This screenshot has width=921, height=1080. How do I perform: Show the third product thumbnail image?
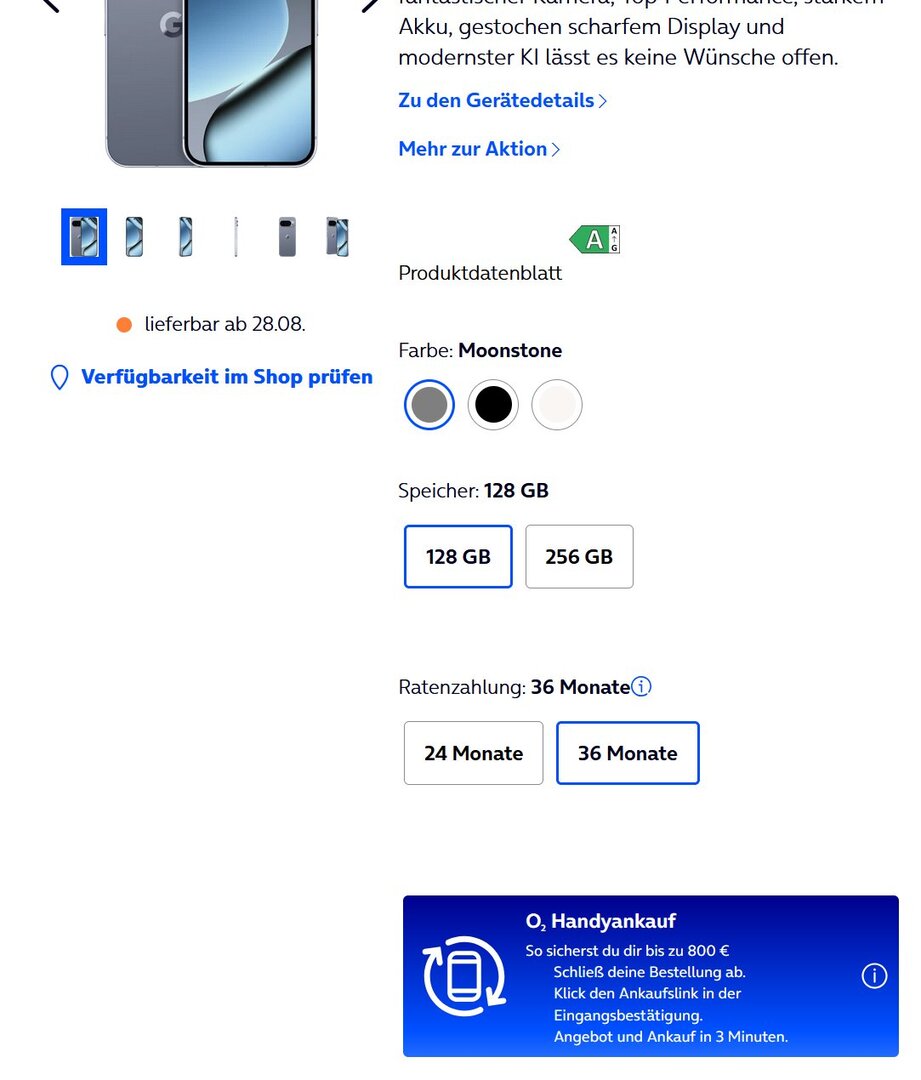(185, 237)
